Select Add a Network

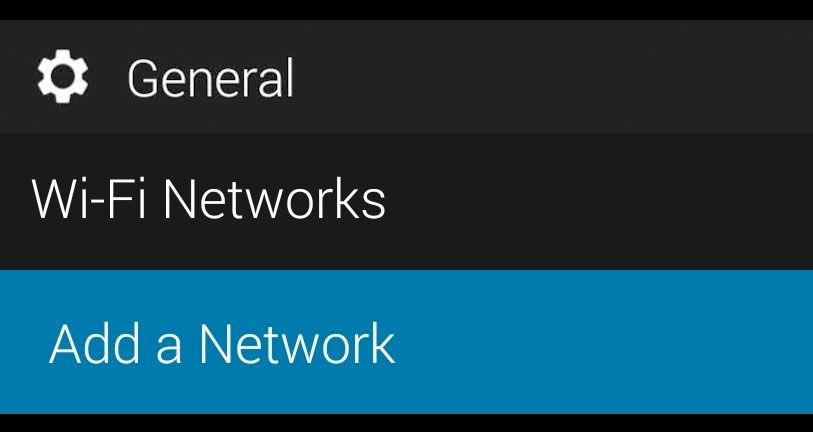pos(222,343)
